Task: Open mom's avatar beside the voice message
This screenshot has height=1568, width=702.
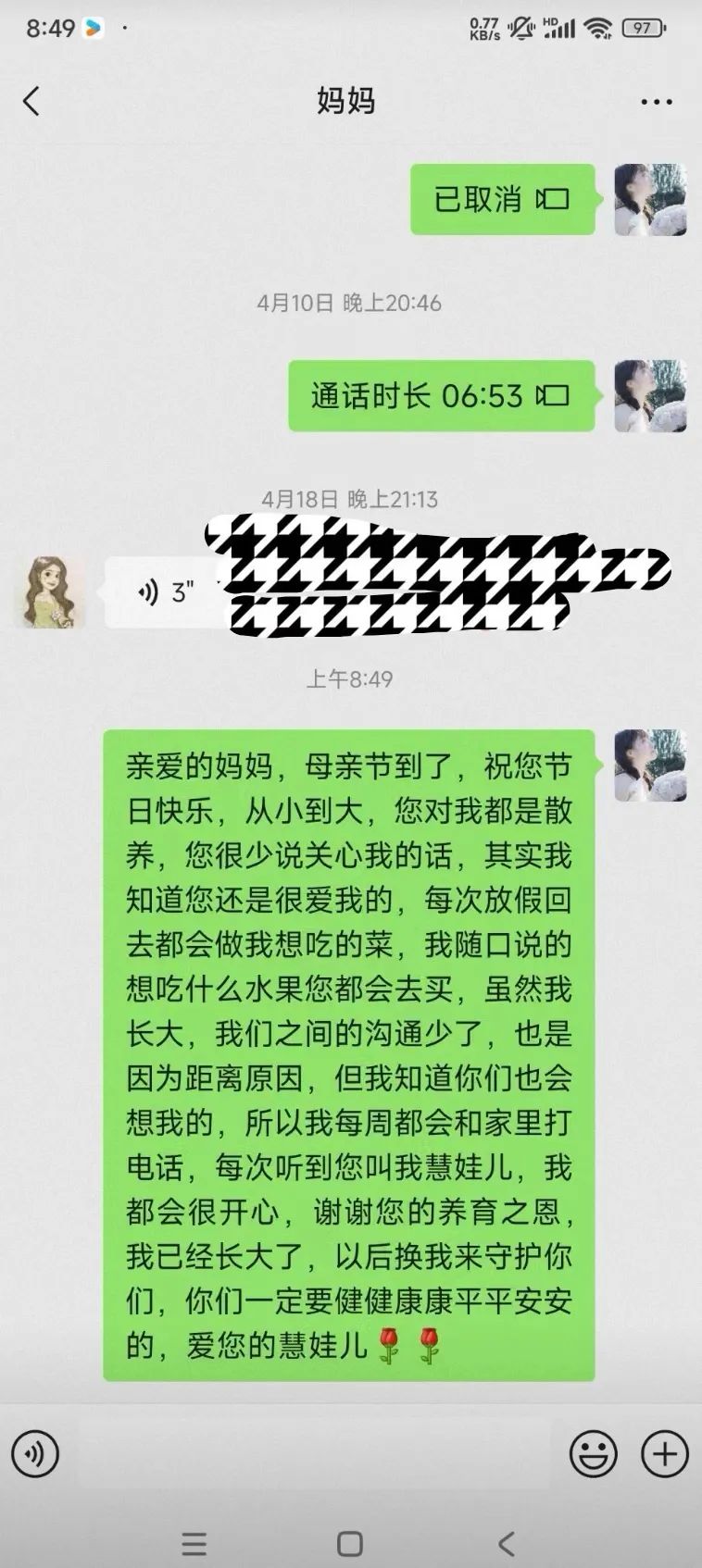Action: 50,592
